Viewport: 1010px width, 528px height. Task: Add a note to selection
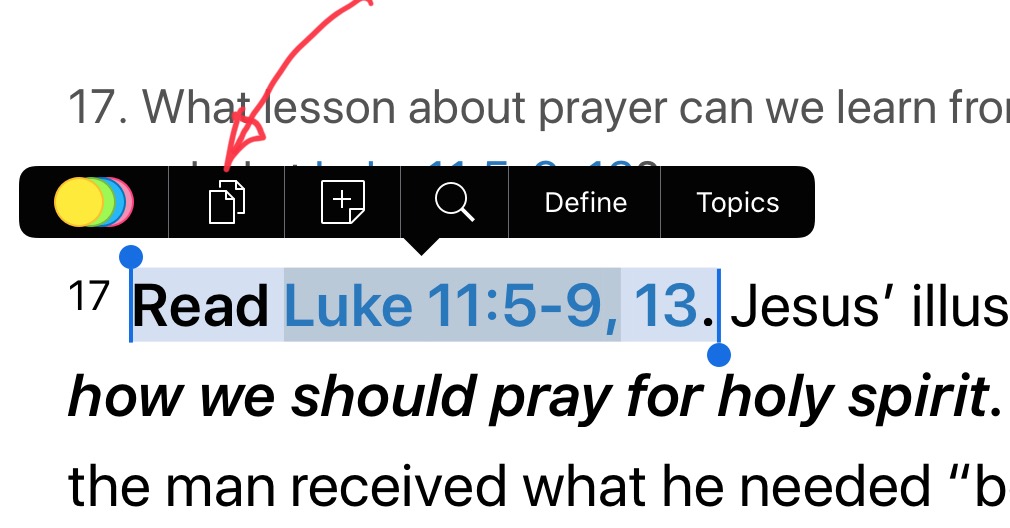point(343,202)
